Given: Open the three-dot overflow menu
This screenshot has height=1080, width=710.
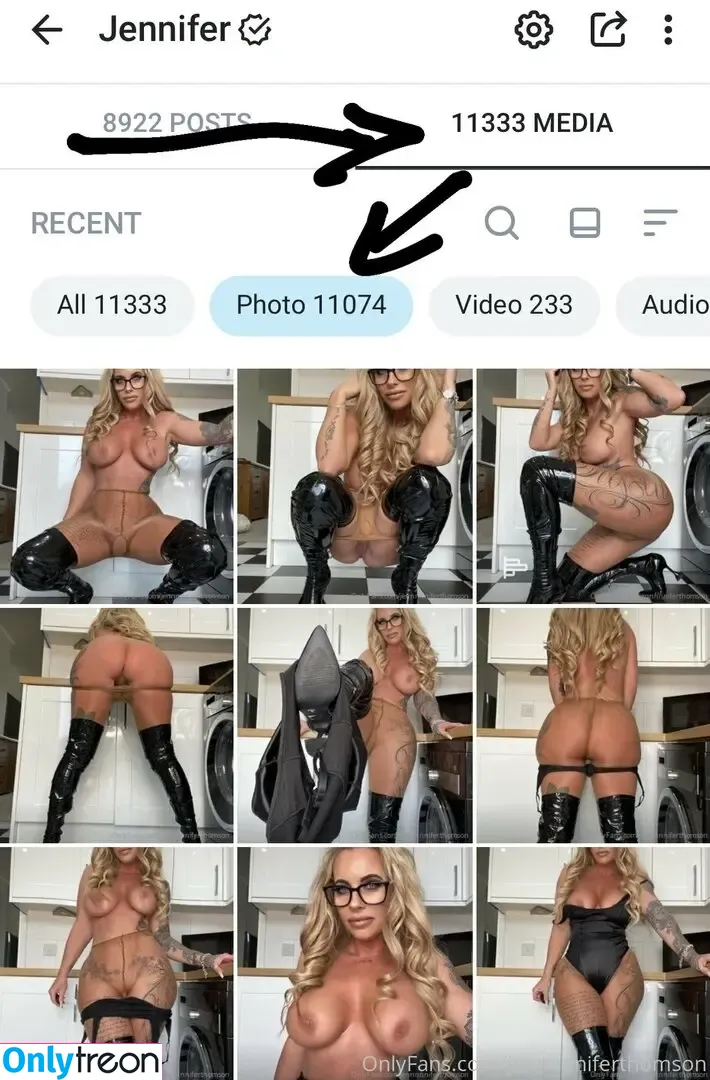Looking at the screenshot, I should pyautogui.click(x=668, y=30).
